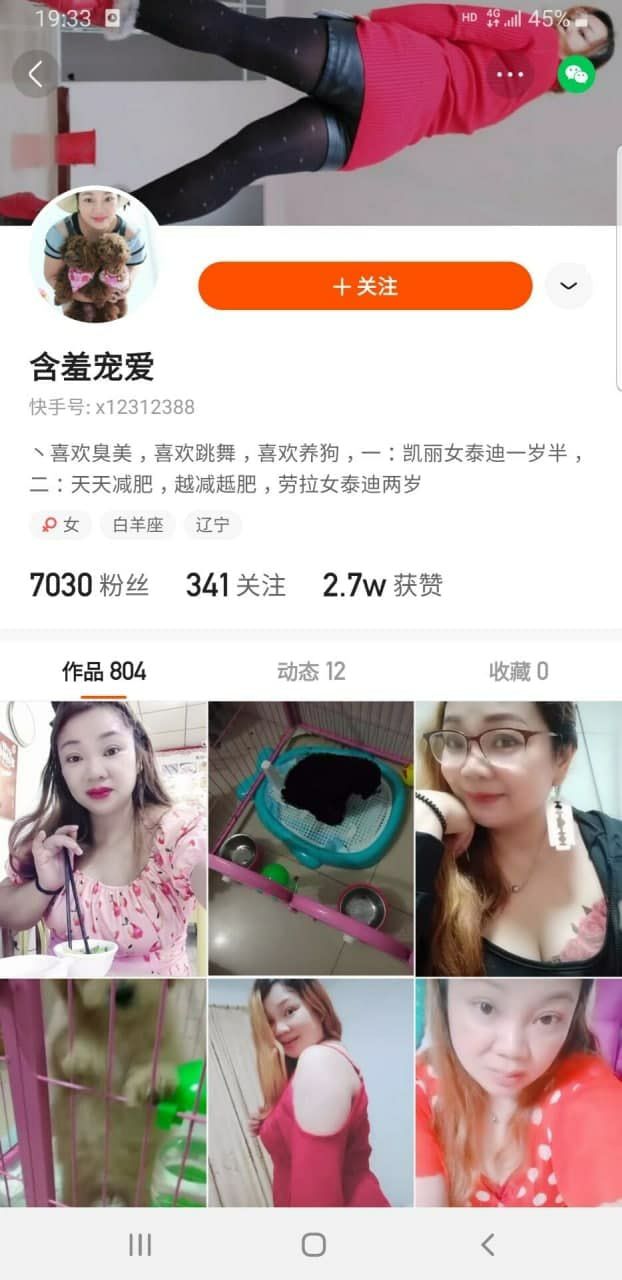Open video of puppy in pink cage
The image size is (622, 1280).
(103, 1092)
